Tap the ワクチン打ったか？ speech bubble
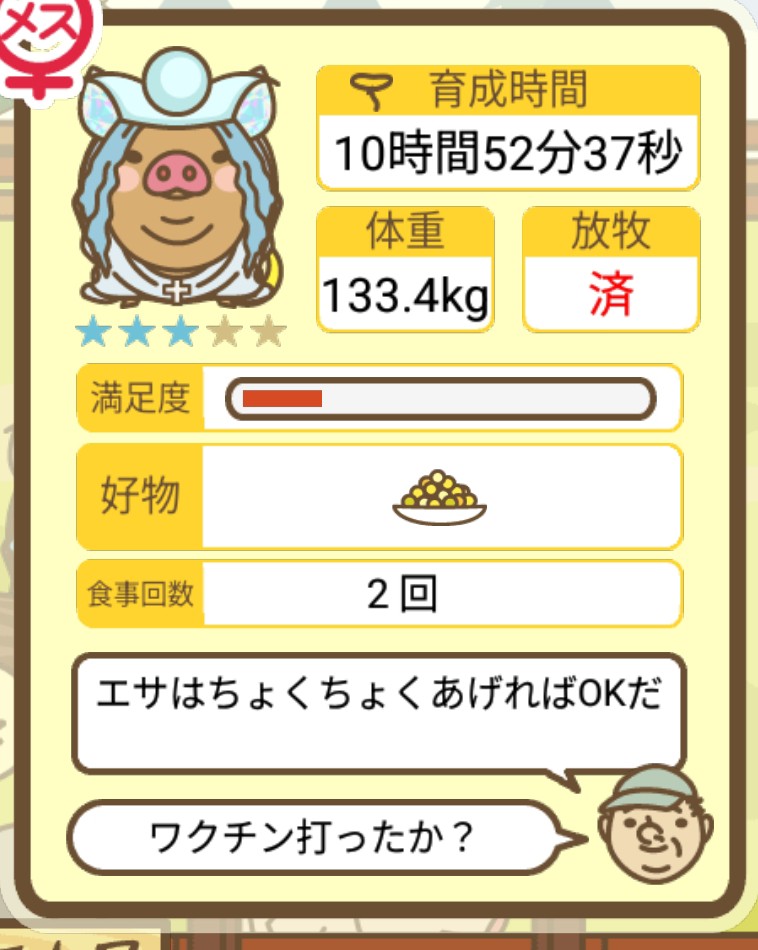 point(311,837)
